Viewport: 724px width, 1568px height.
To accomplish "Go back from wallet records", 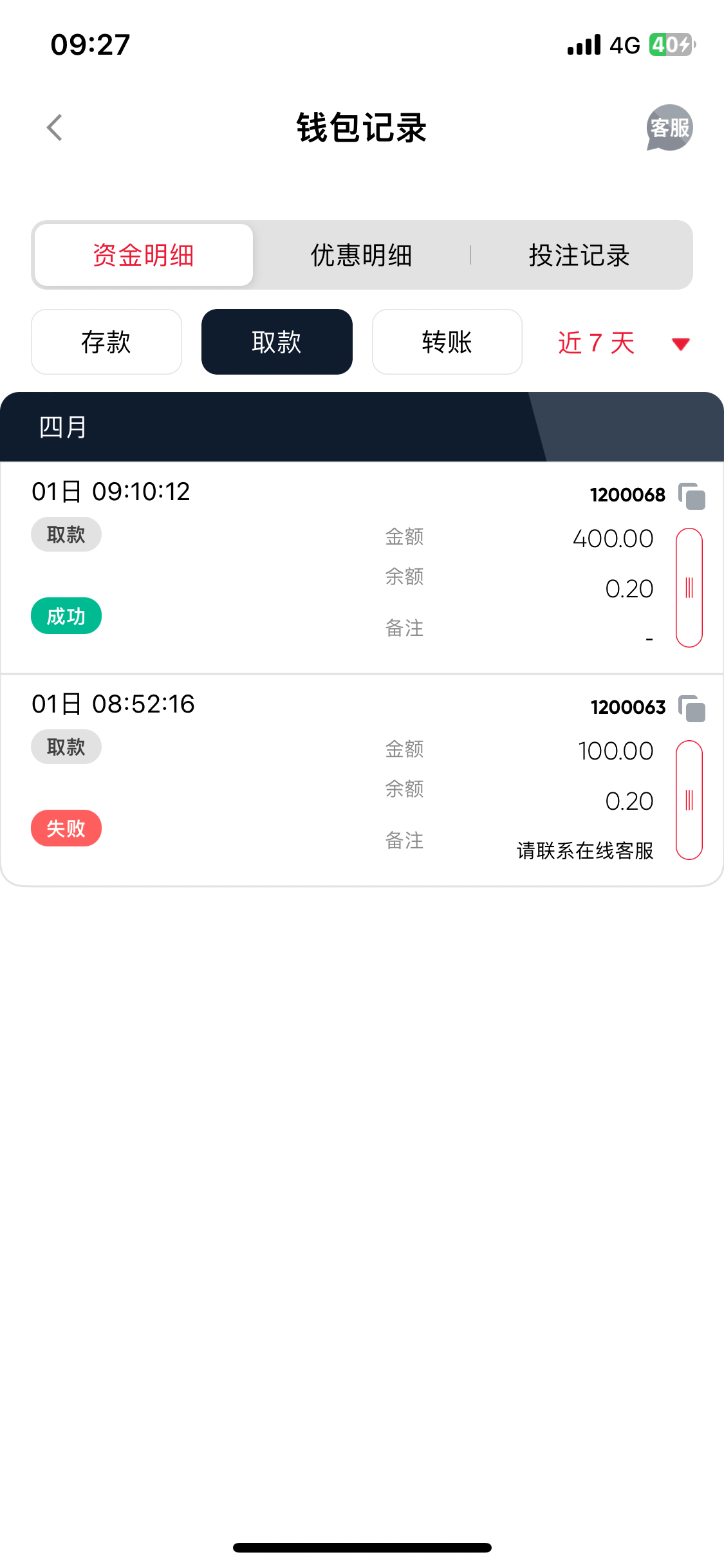I will pyautogui.click(x=55, y=127).
